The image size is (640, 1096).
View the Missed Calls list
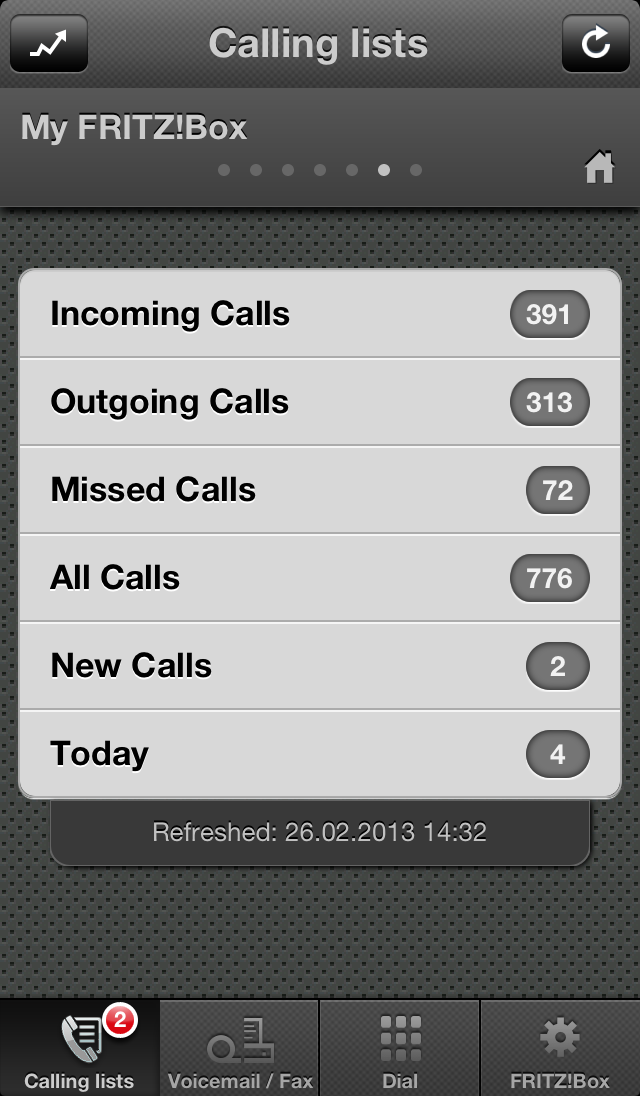[x=320, y=490]
